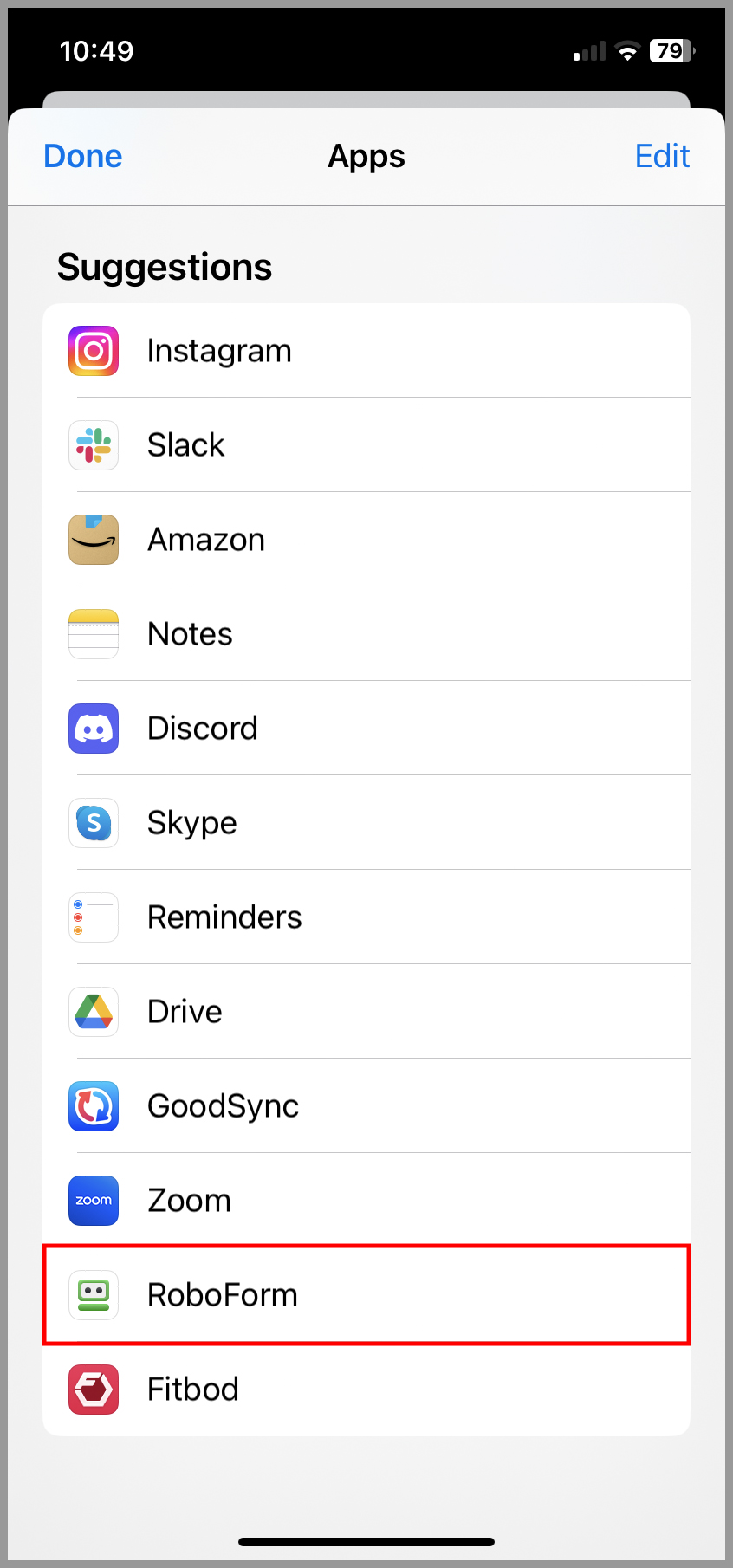Select Instagram from the suggestions

point(366,351)
